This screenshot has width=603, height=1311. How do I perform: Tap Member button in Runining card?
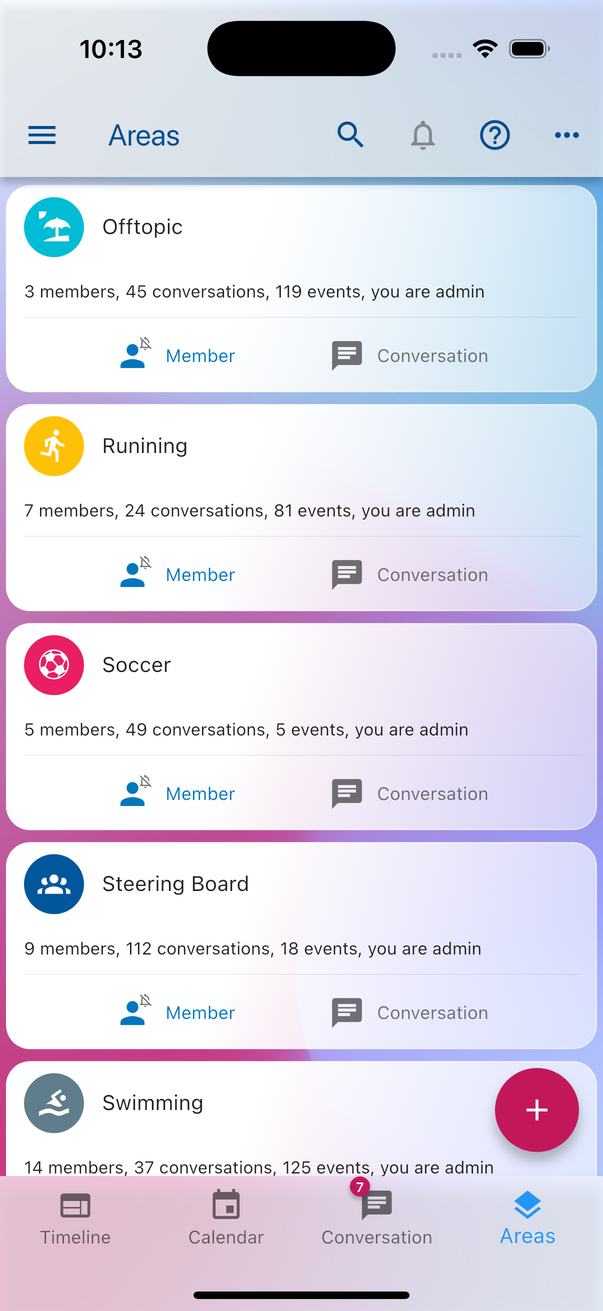[178, 574]
